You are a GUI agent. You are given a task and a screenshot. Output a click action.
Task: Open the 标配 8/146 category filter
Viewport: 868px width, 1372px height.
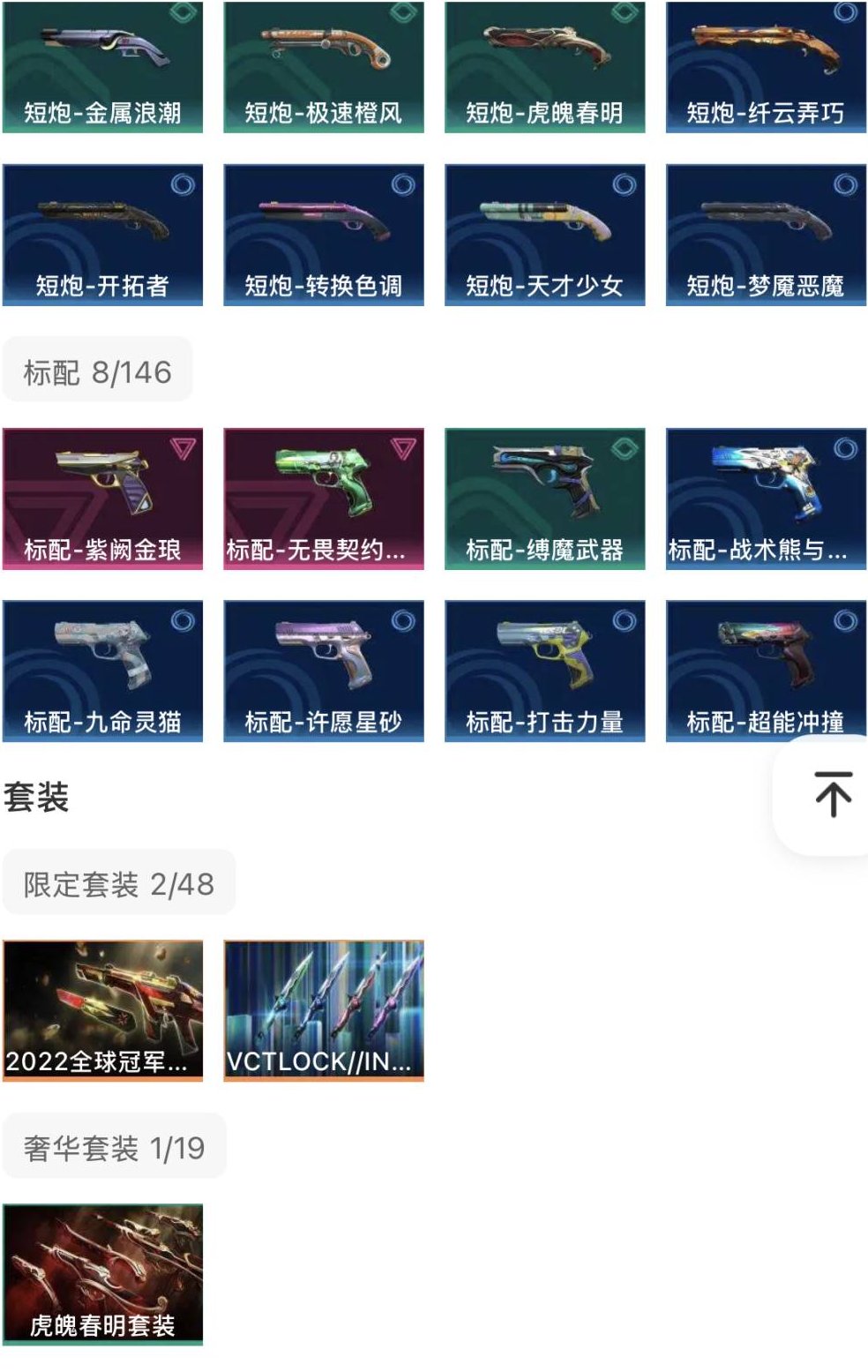pos(95,370)
